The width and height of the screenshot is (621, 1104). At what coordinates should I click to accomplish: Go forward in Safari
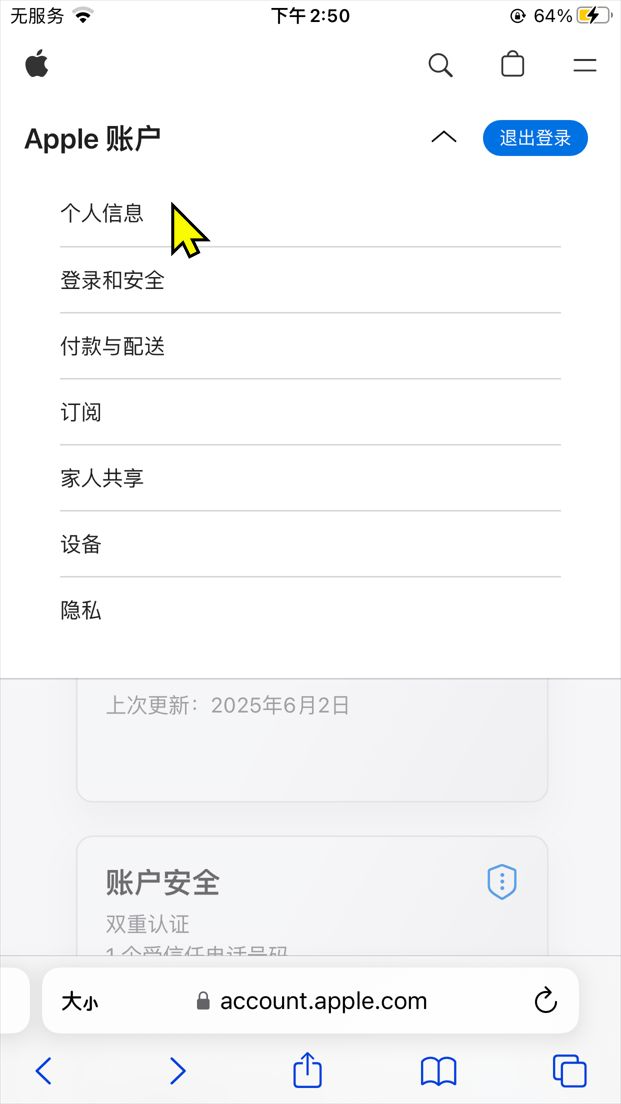pos(177,1071)
